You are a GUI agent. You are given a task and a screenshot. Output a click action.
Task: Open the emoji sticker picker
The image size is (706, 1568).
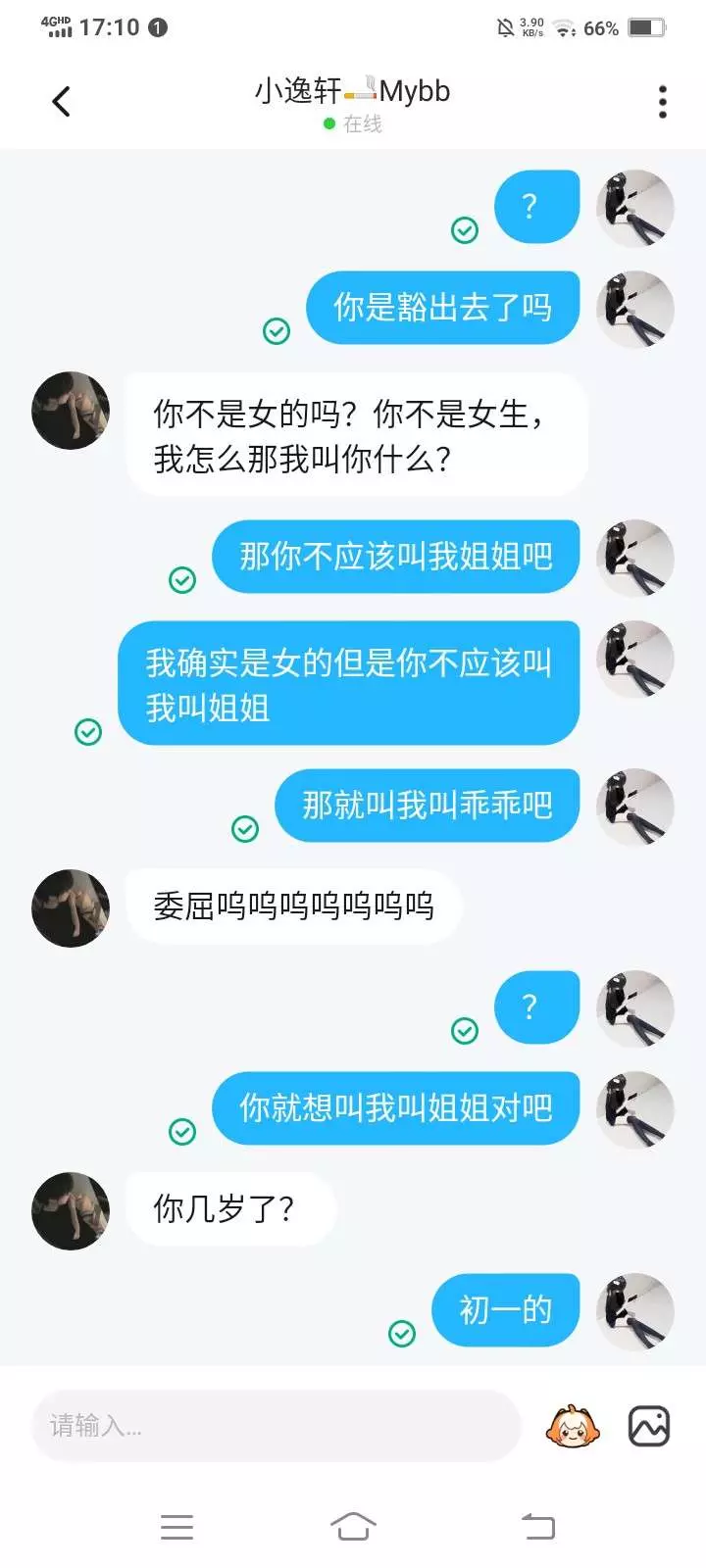coord(574,1426)
